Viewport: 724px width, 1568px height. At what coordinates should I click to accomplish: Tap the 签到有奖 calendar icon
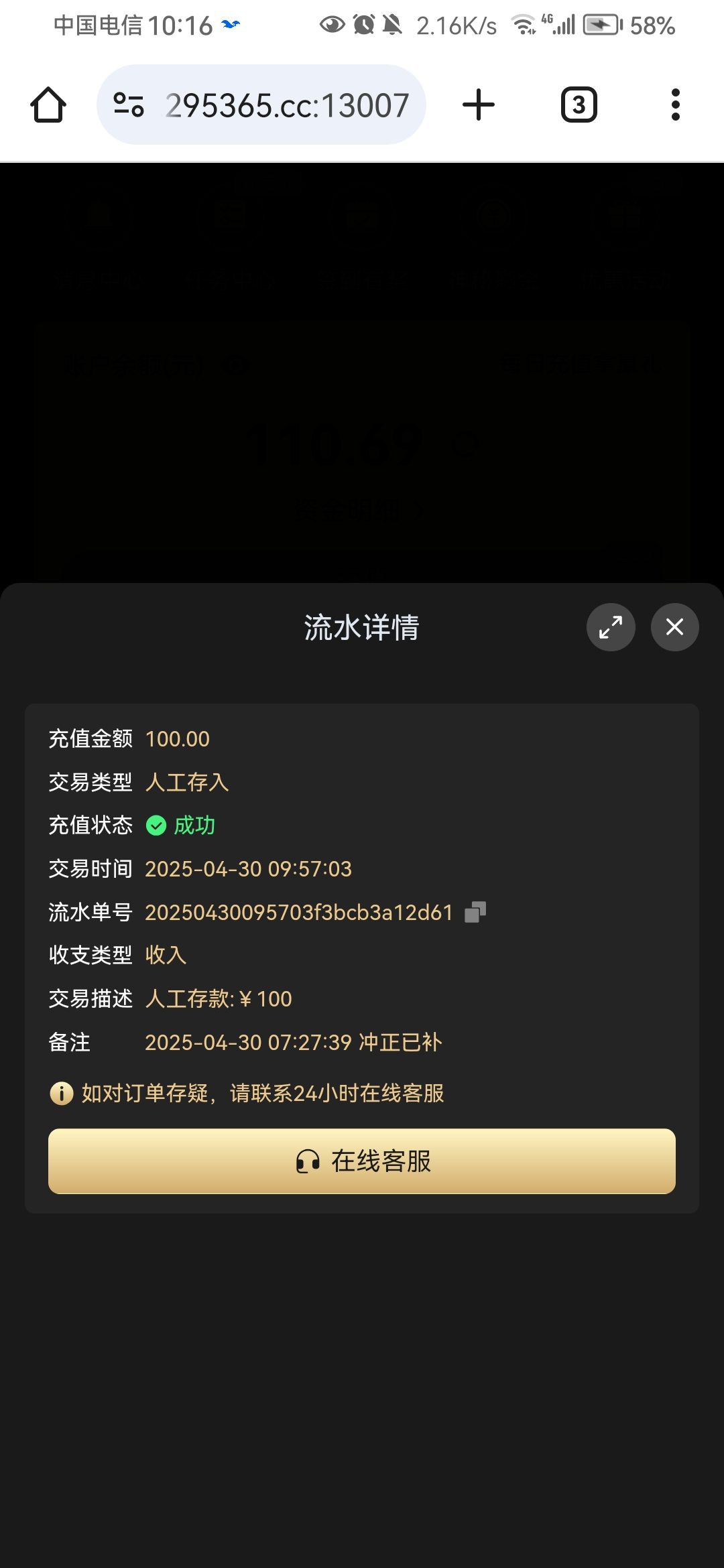point(361,214)
